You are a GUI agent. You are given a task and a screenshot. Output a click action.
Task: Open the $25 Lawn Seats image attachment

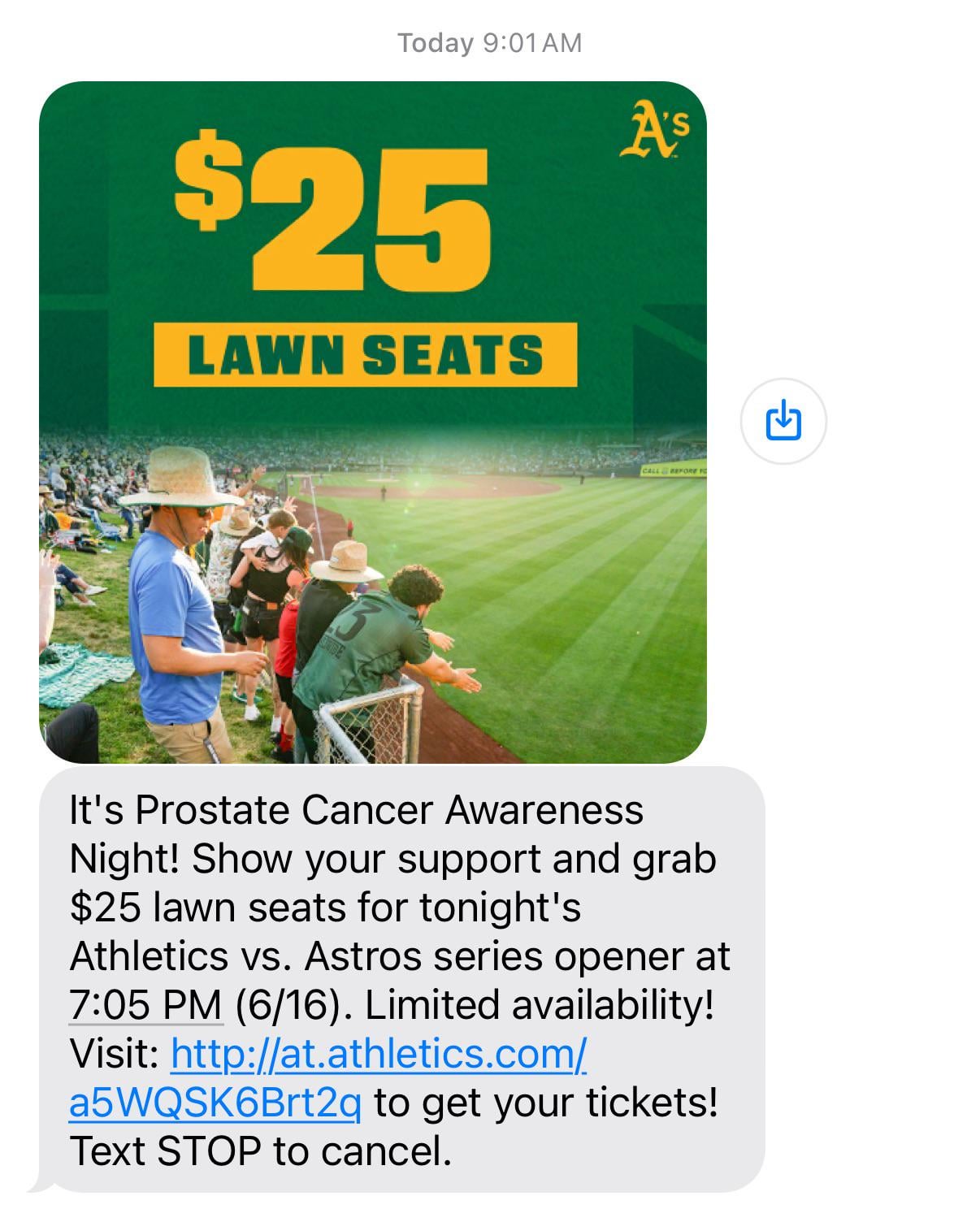click(372, 422)
